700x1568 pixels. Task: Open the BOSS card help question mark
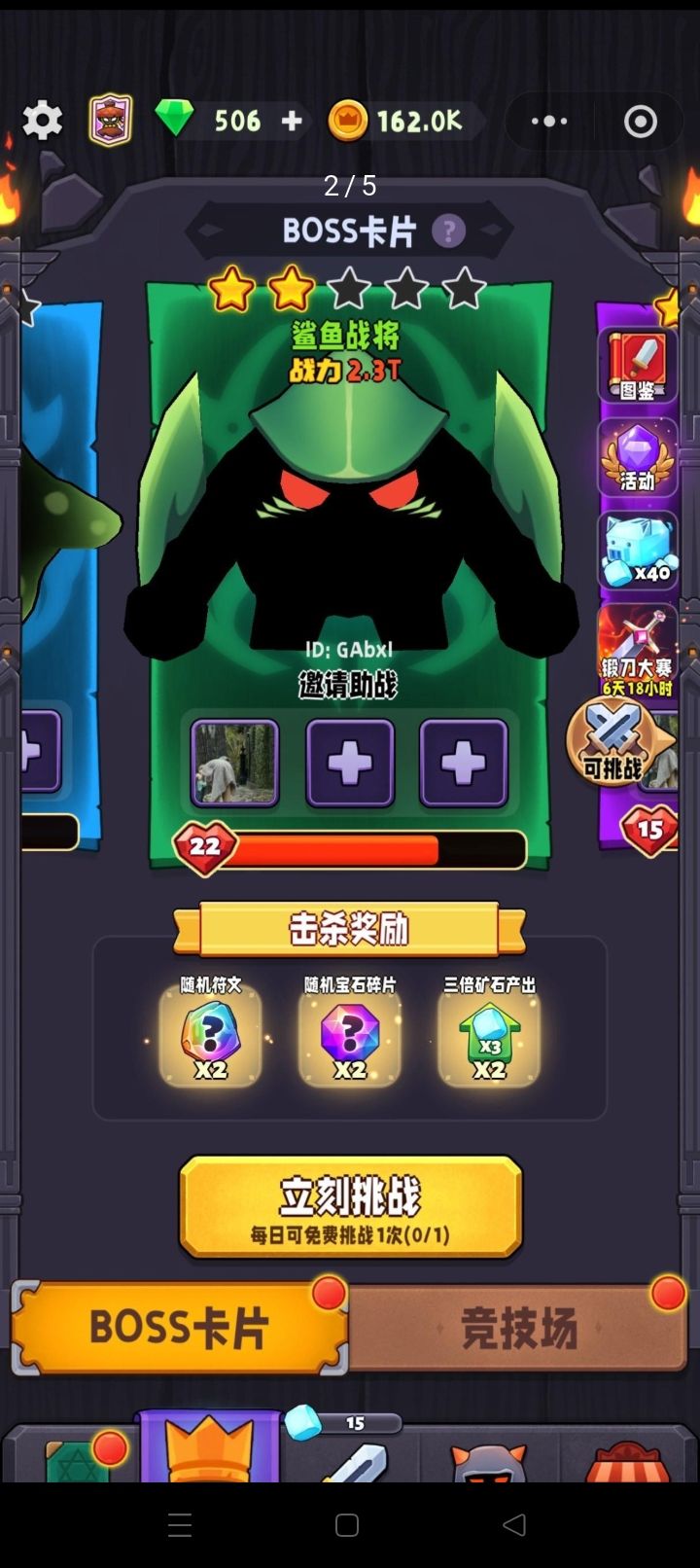click(448, 231)
